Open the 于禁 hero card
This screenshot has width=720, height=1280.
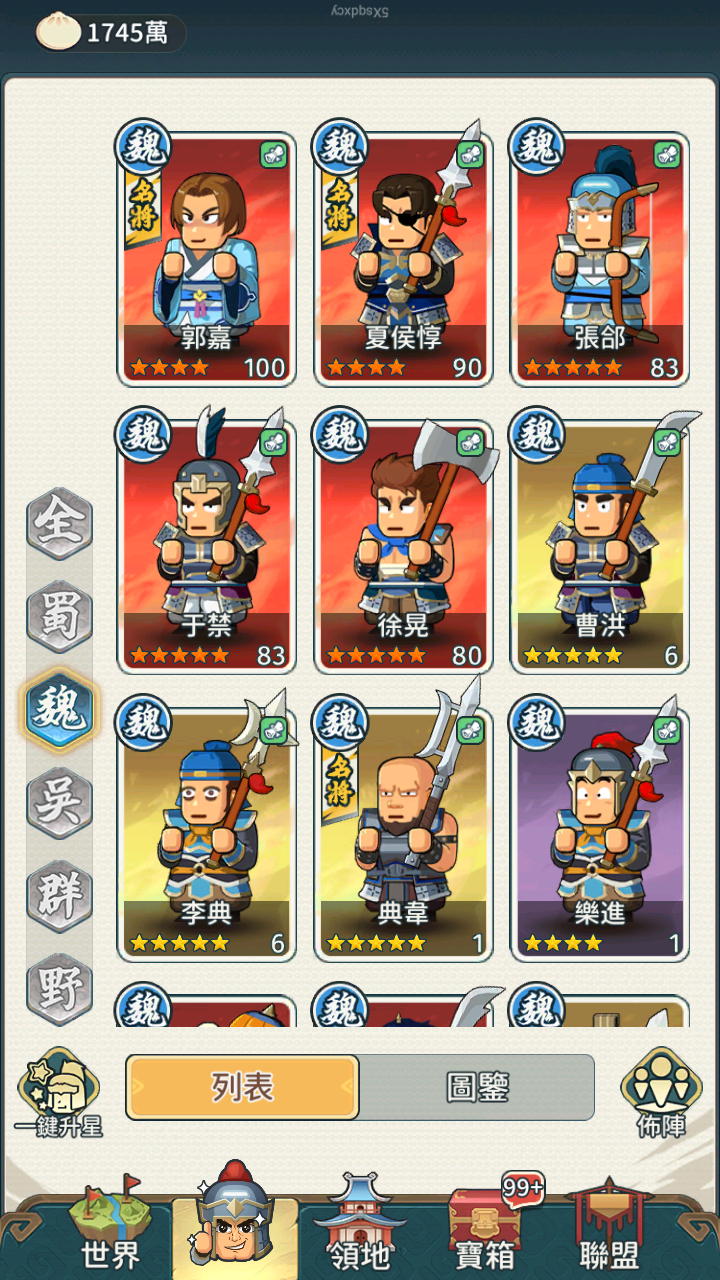[207, 547]
